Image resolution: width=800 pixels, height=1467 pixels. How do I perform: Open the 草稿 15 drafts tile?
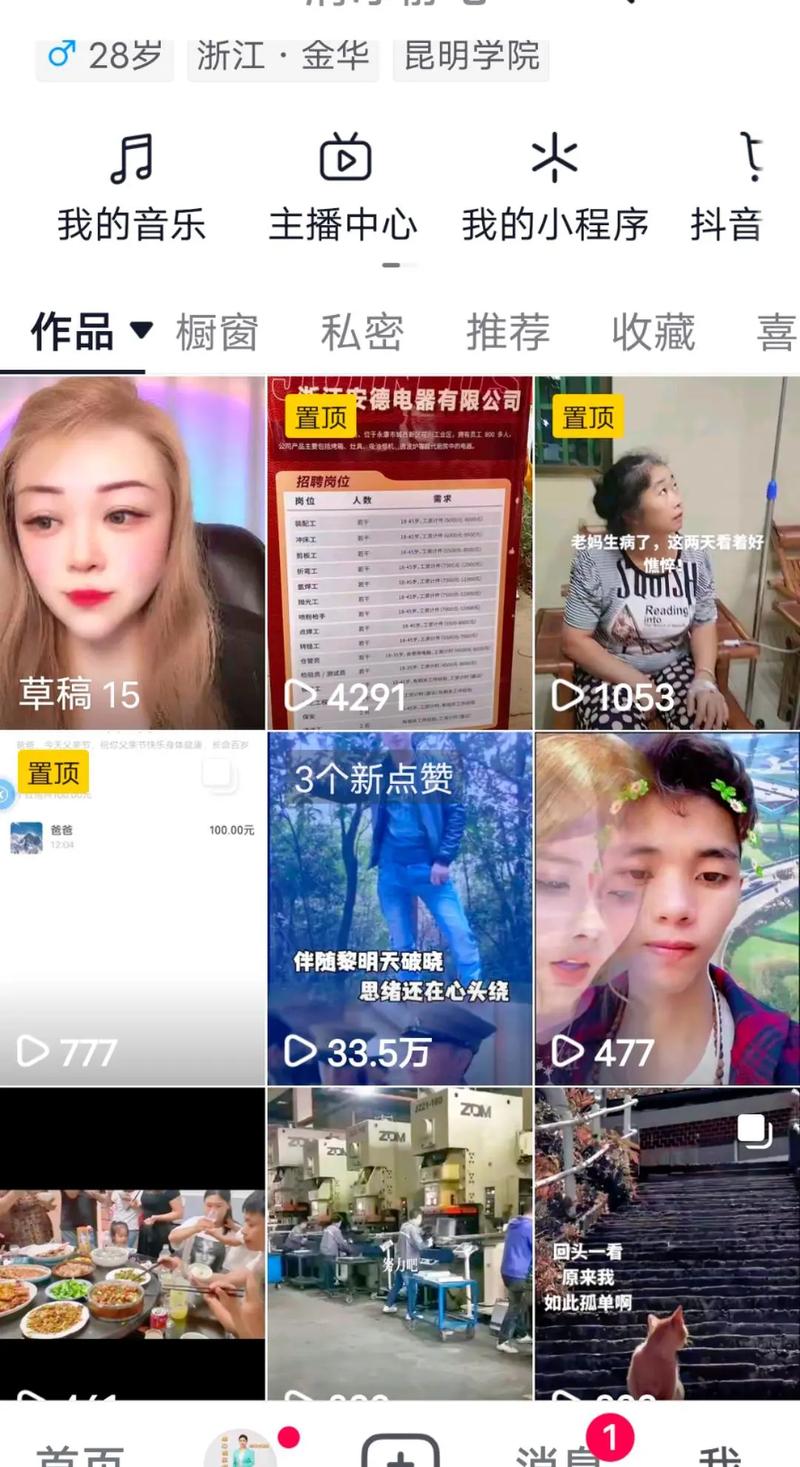pyautogui.click(x=132, y=552)
